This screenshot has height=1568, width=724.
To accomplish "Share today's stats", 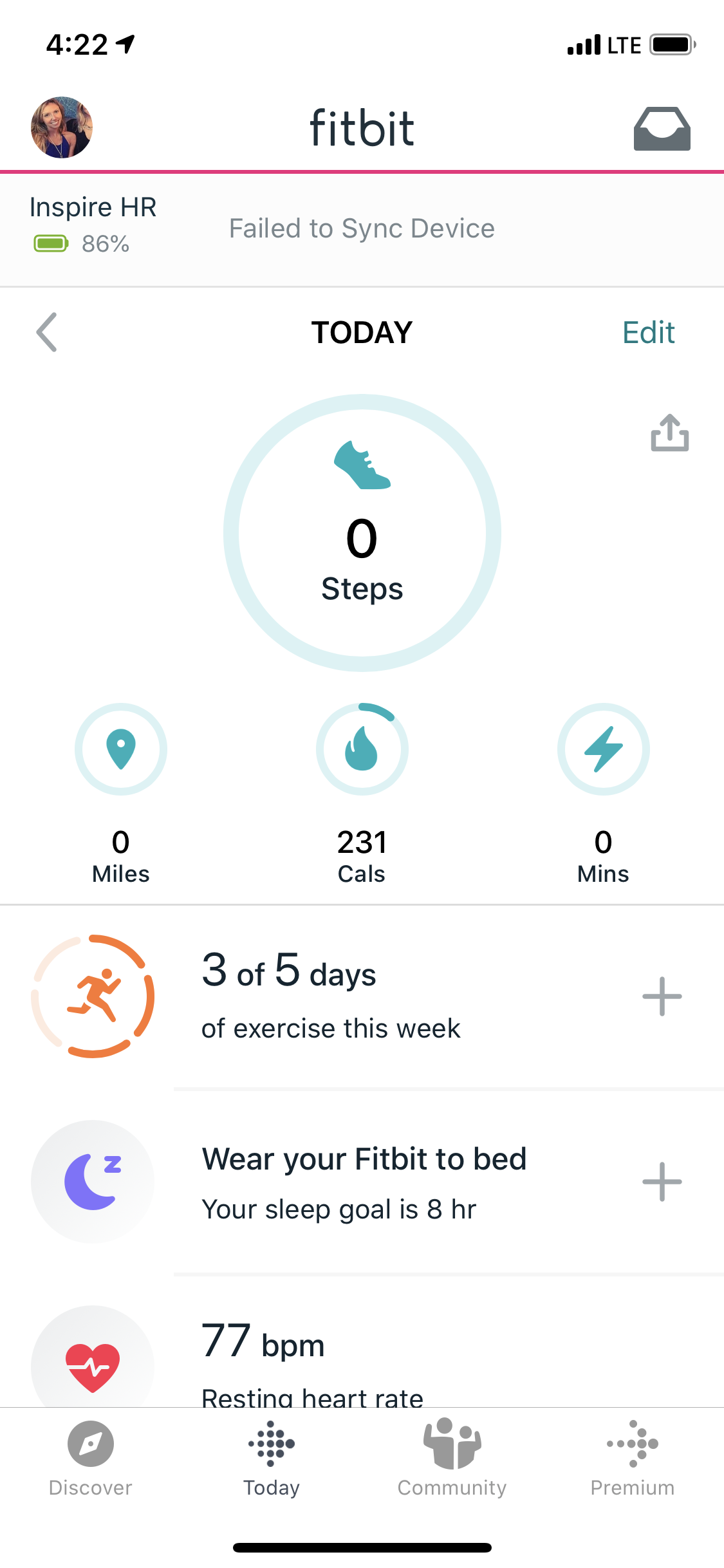I will [x=669, y=433].
